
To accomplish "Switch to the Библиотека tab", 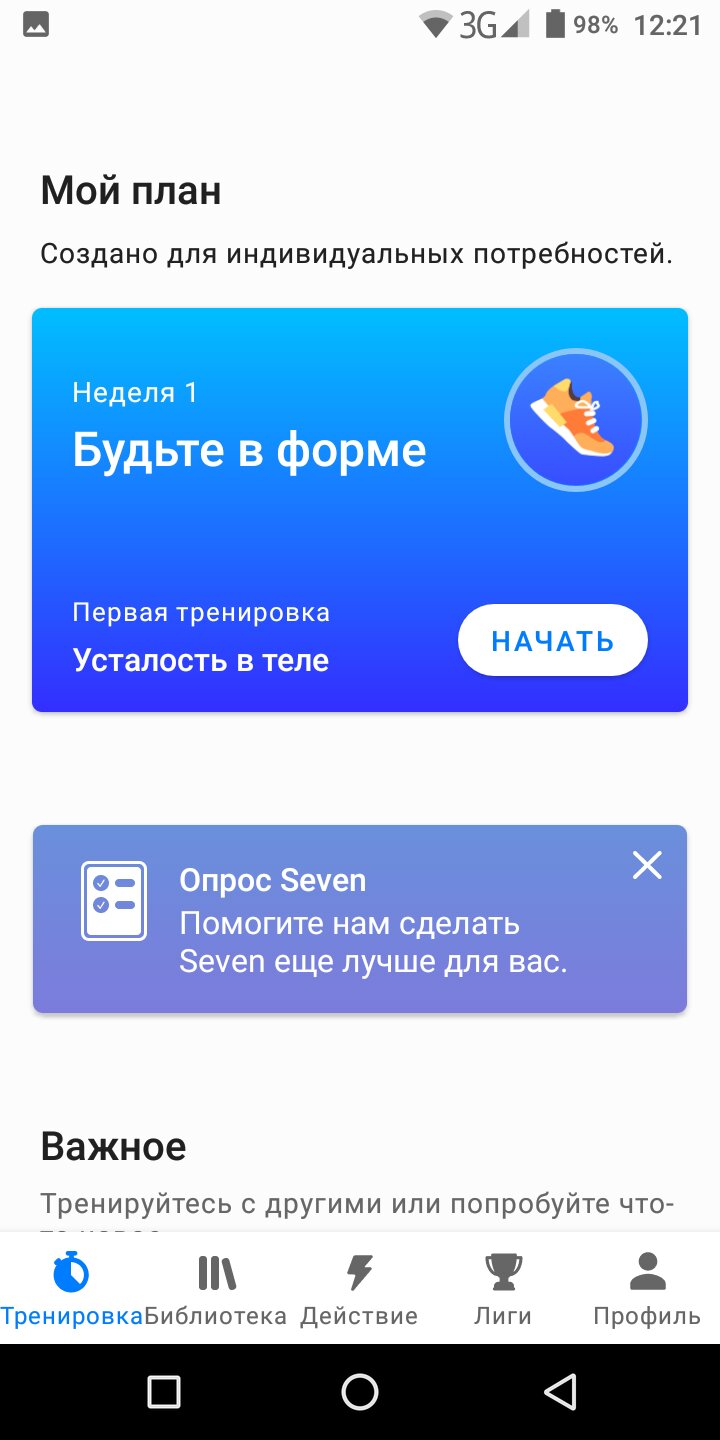I will pos(216,1288).
